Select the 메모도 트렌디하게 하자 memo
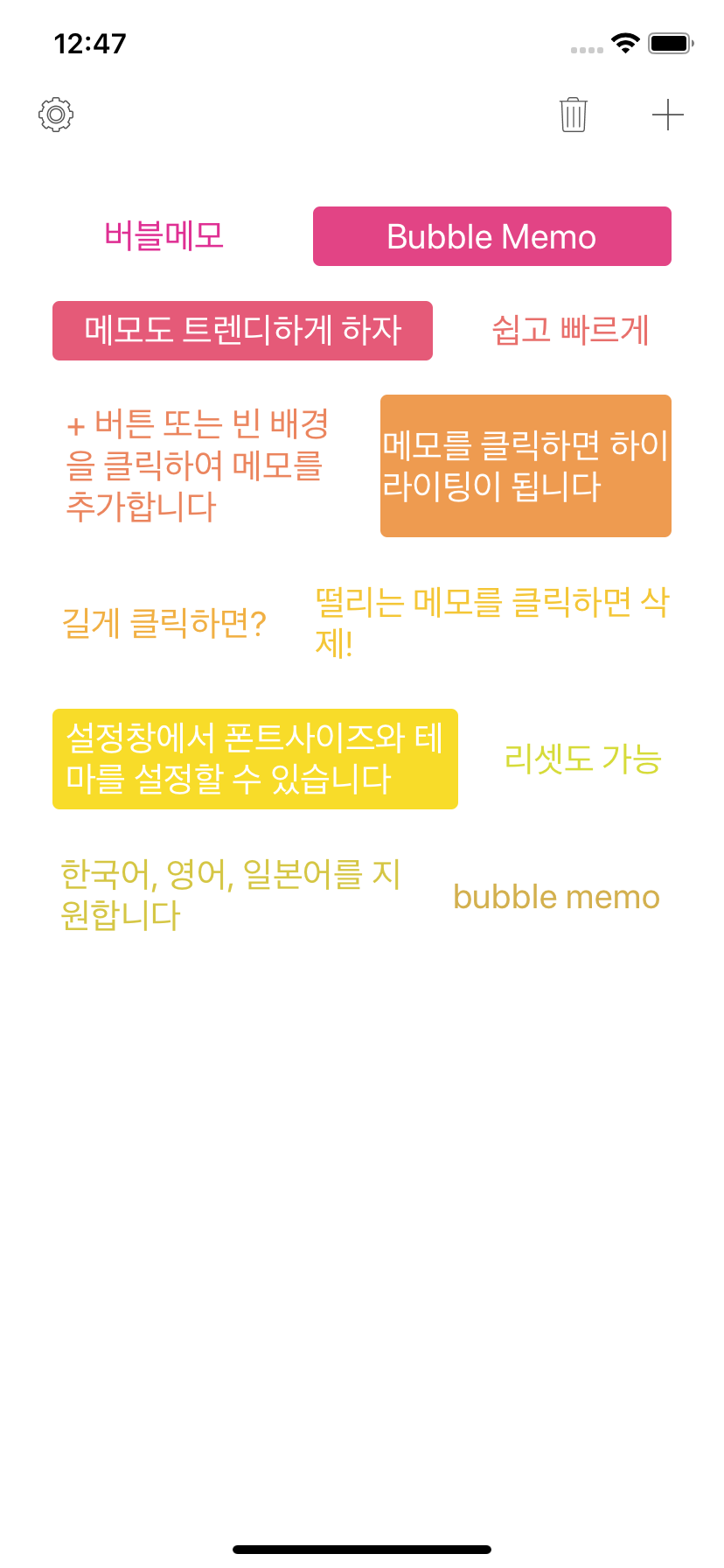 coord(242,331)
